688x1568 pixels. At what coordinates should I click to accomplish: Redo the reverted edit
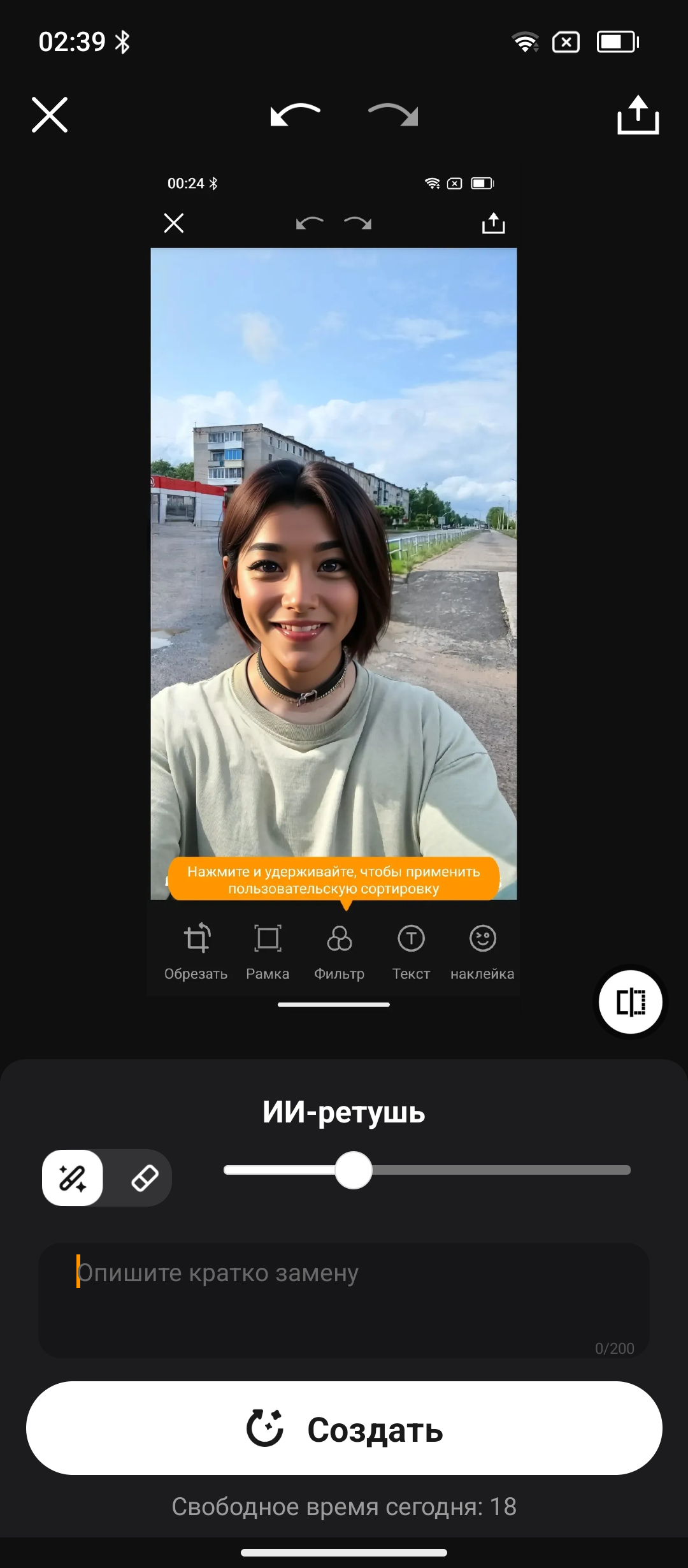click(x=393, y=115)
